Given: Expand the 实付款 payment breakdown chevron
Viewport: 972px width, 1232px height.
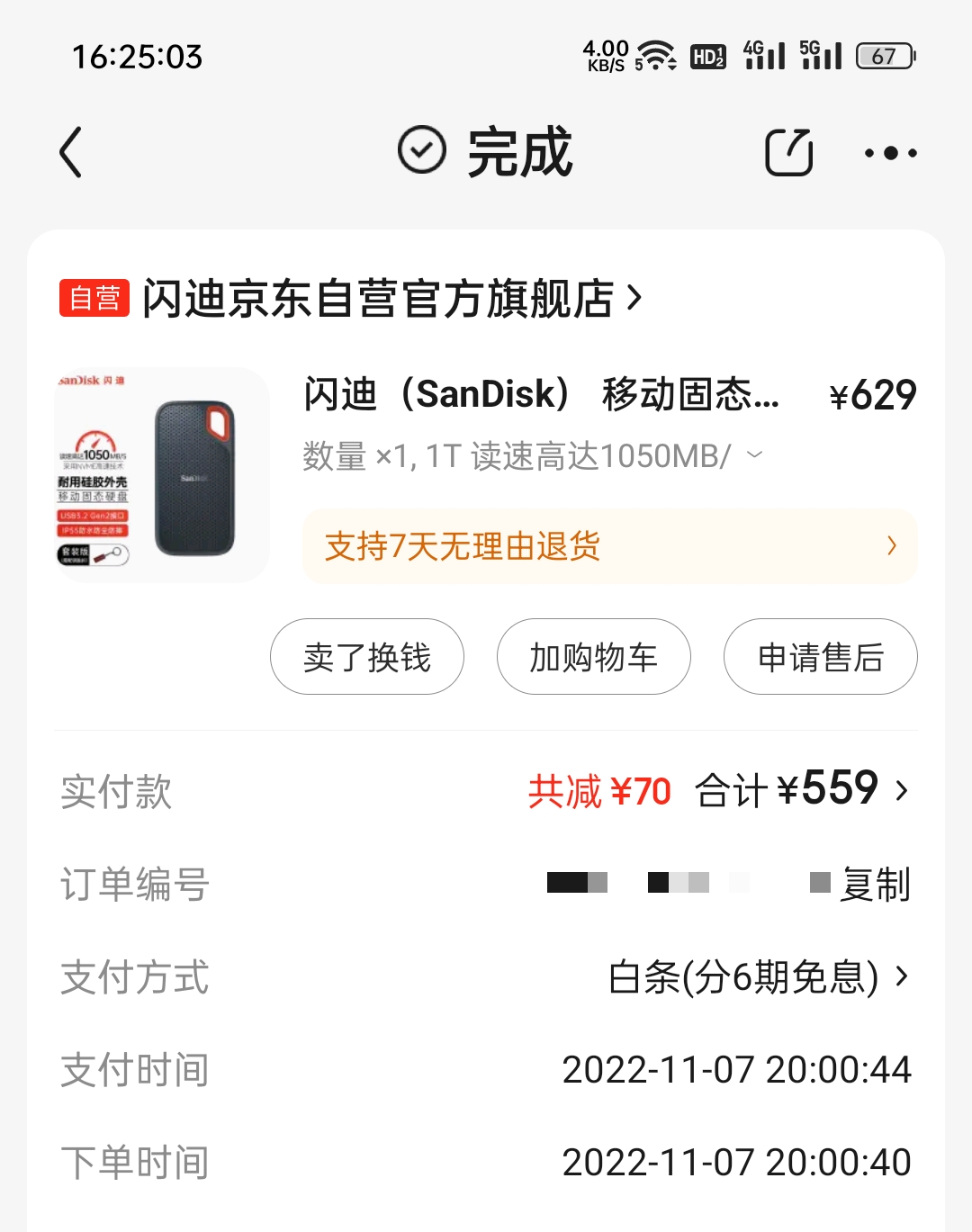Looking at the screenshot, I should 903,791.
